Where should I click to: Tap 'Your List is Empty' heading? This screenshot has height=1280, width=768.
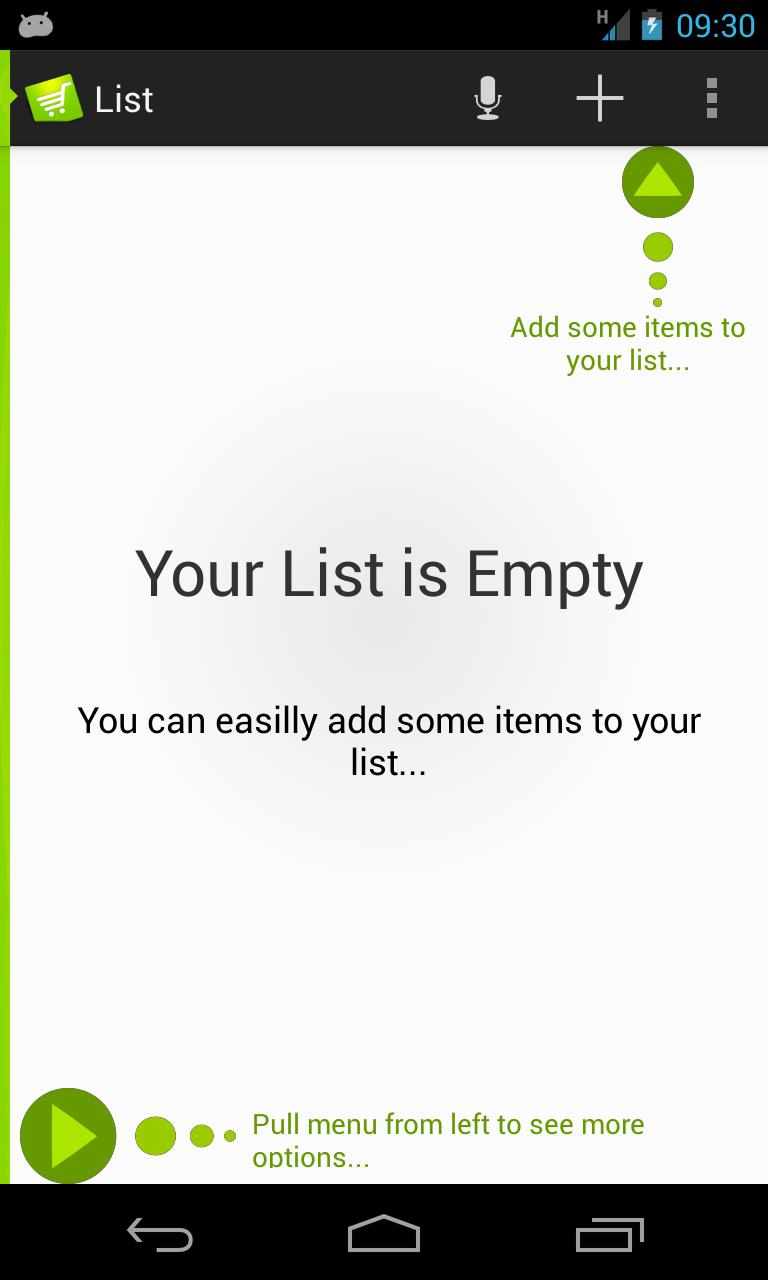(390, 573)
